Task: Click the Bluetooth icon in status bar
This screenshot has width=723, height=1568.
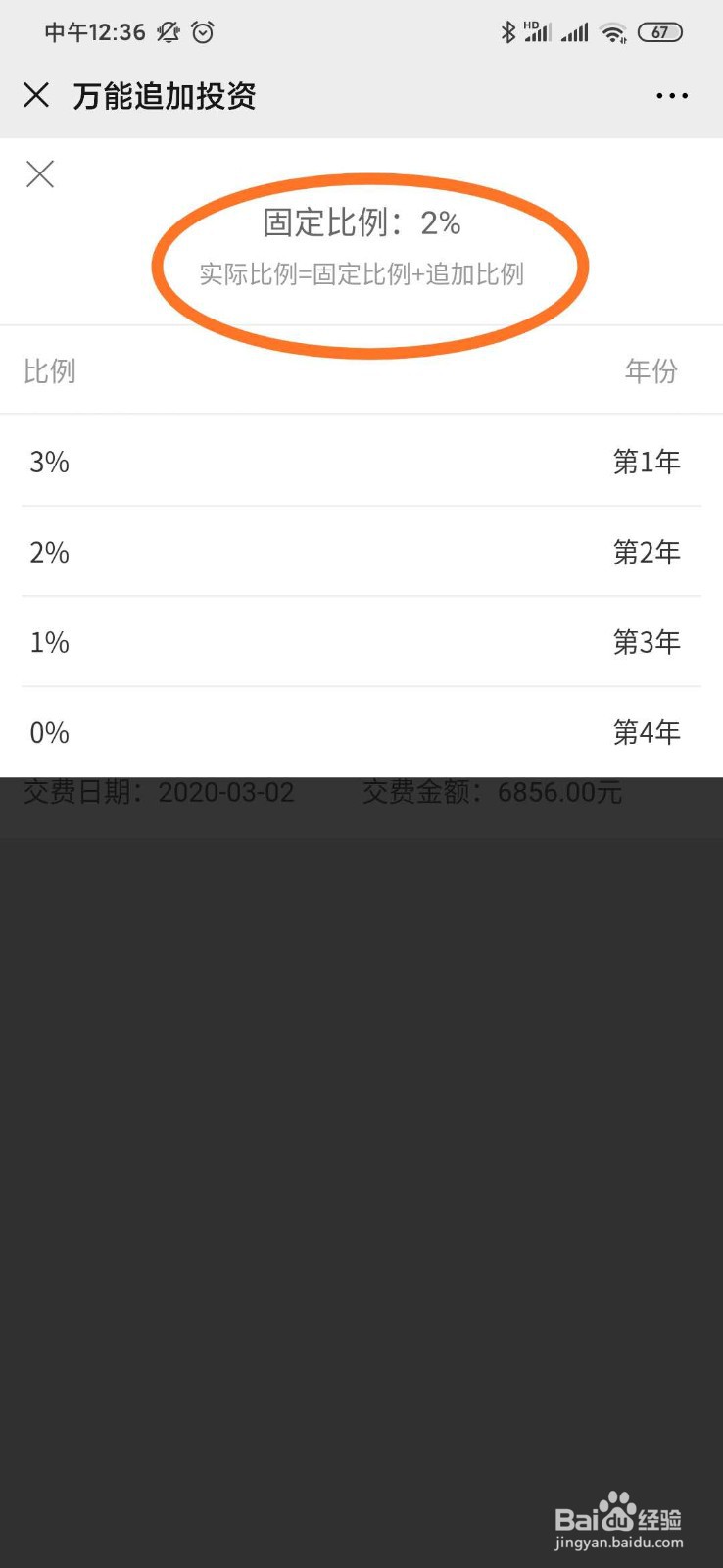Action: click(x=508, y=31)
